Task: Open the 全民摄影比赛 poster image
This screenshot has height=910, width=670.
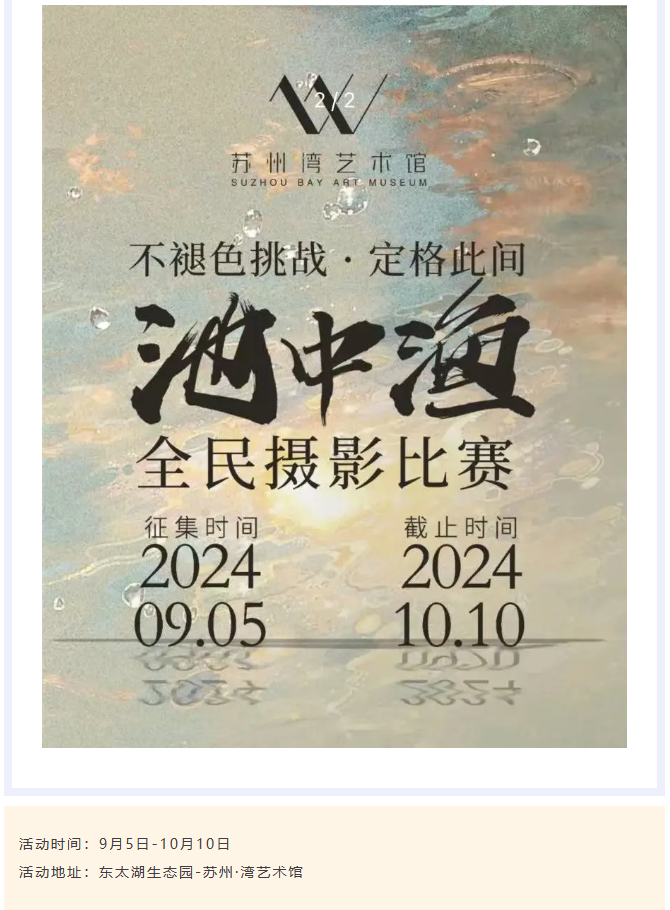Action: 334,377
